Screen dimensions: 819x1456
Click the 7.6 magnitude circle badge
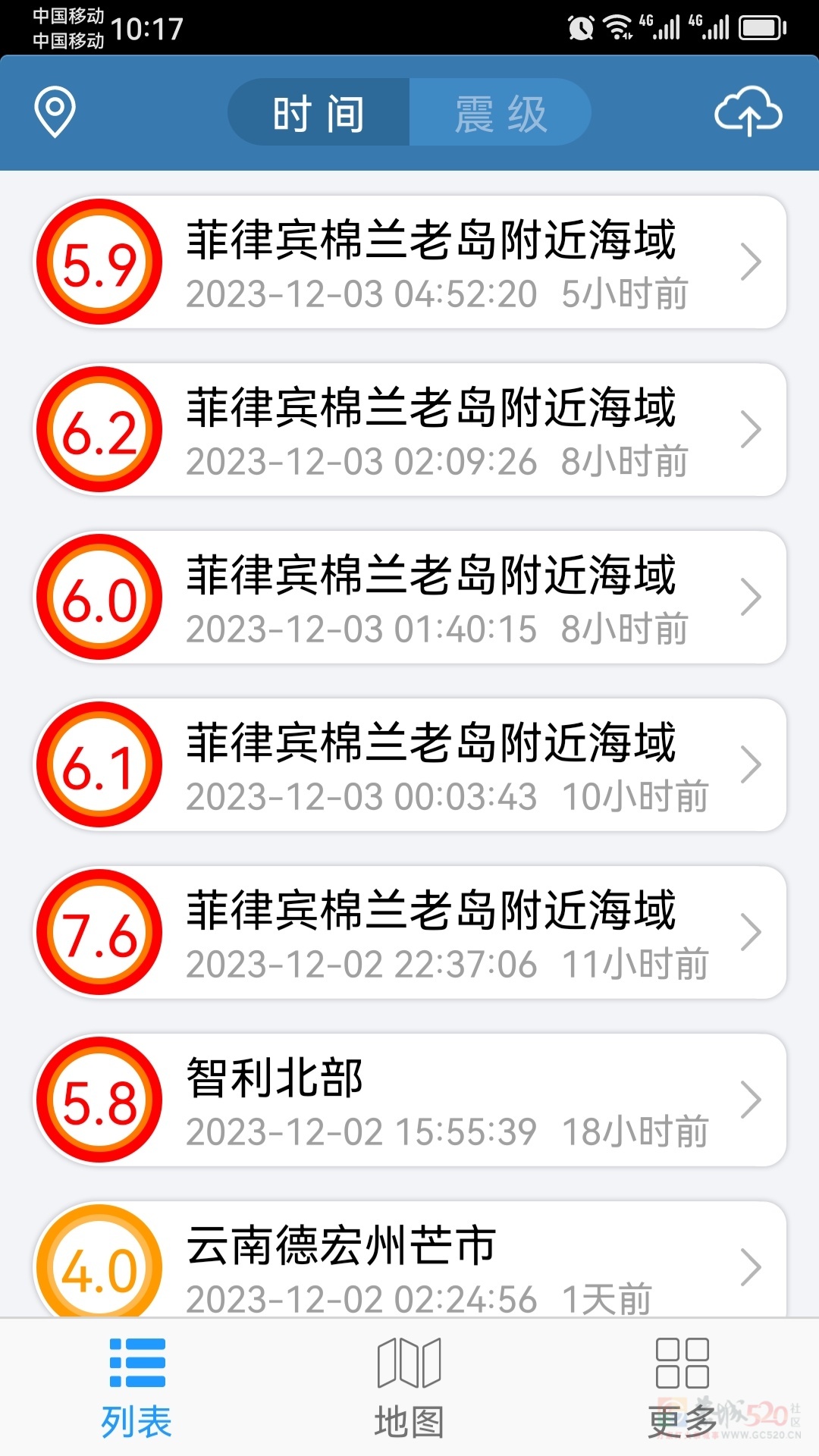(99, 932)
